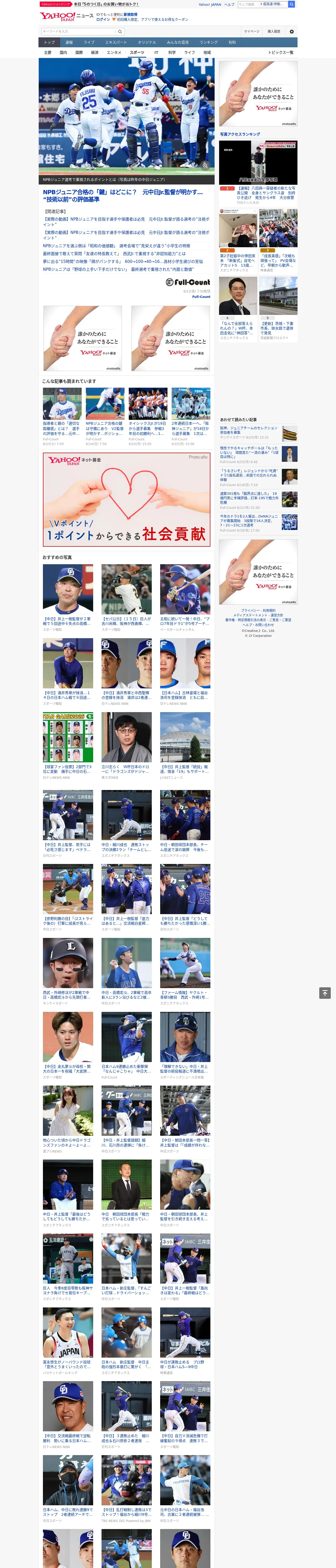Enlarge the main baseball photo

pos(205,166)
